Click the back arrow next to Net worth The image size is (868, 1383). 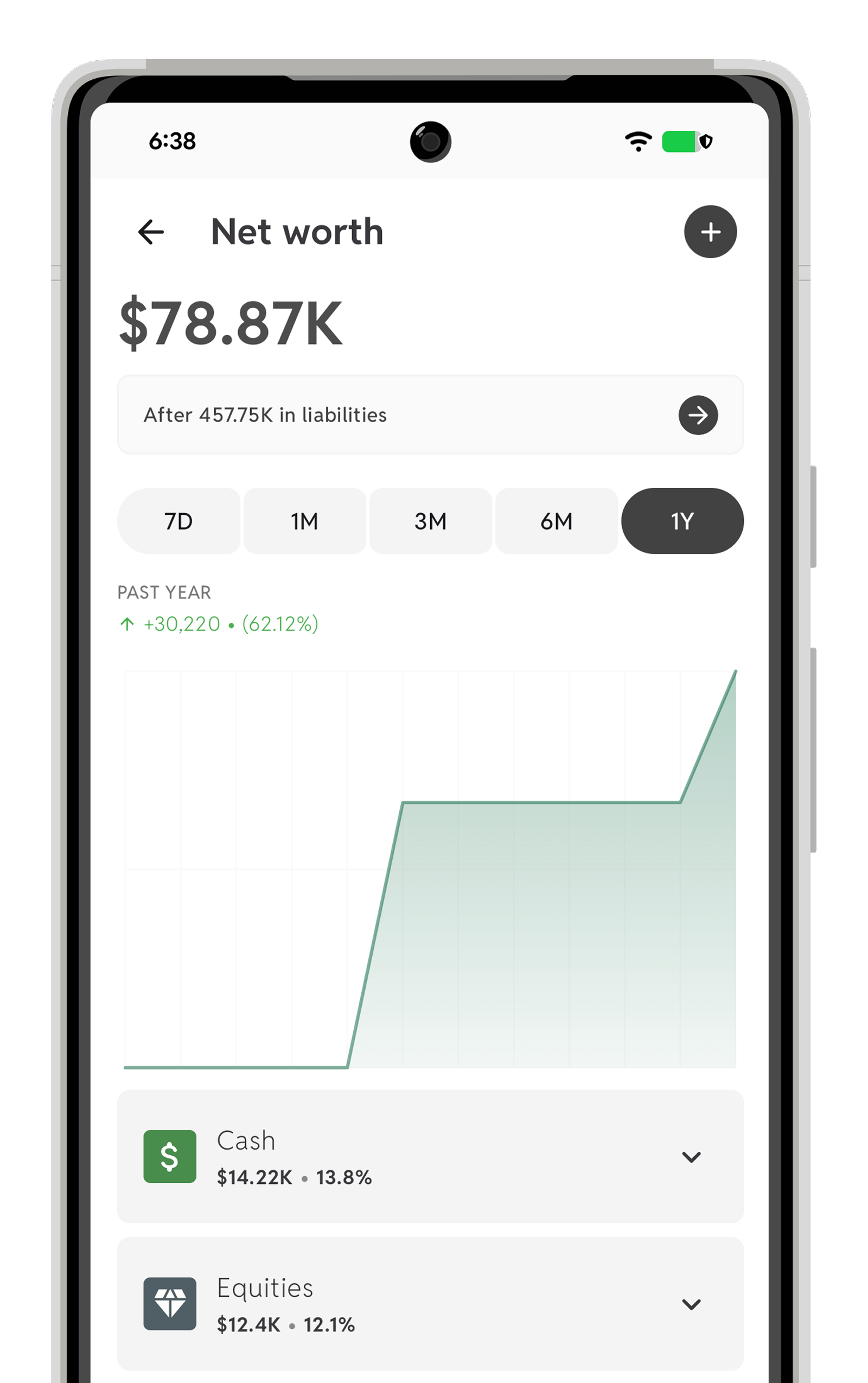(x=151, y=232)
